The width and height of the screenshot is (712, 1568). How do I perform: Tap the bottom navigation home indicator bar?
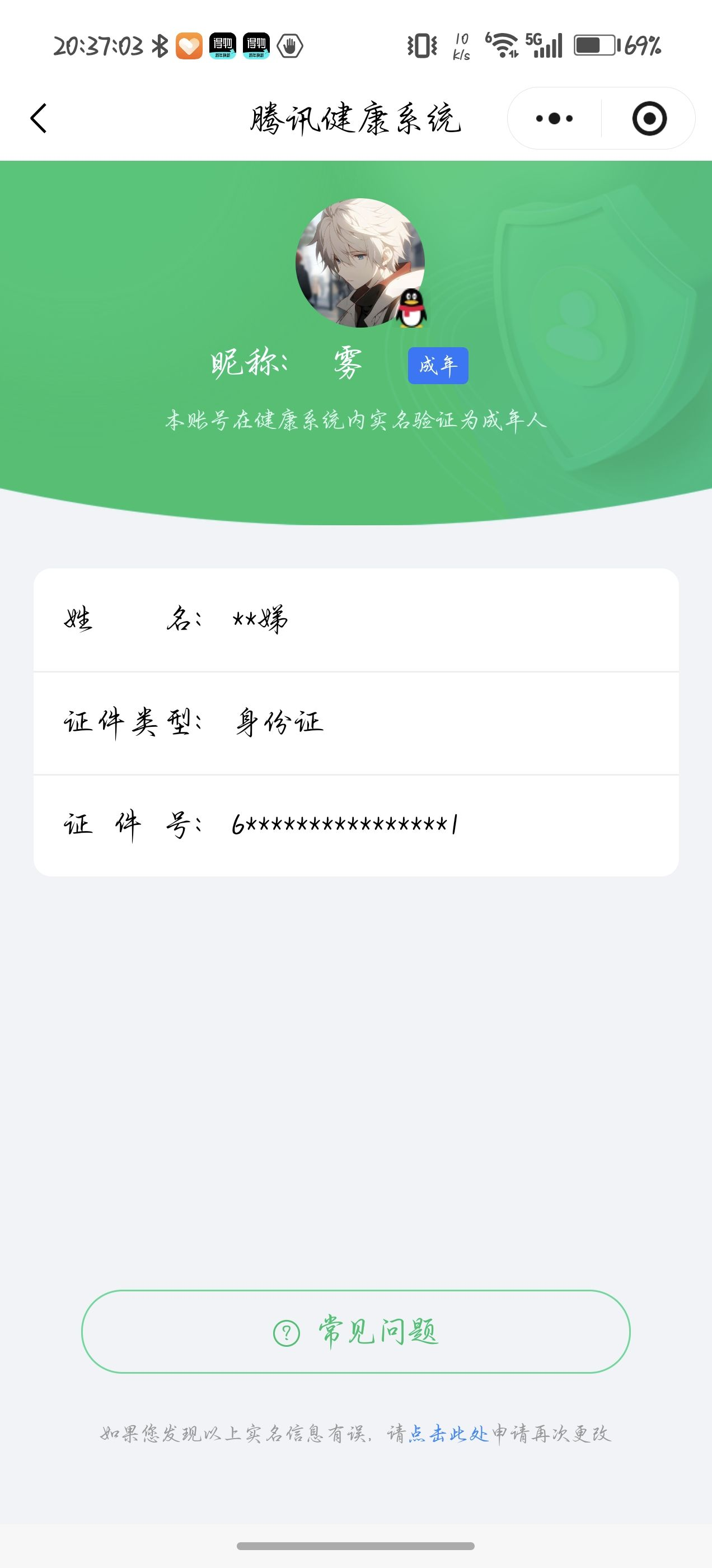[x=356, y=1546]
